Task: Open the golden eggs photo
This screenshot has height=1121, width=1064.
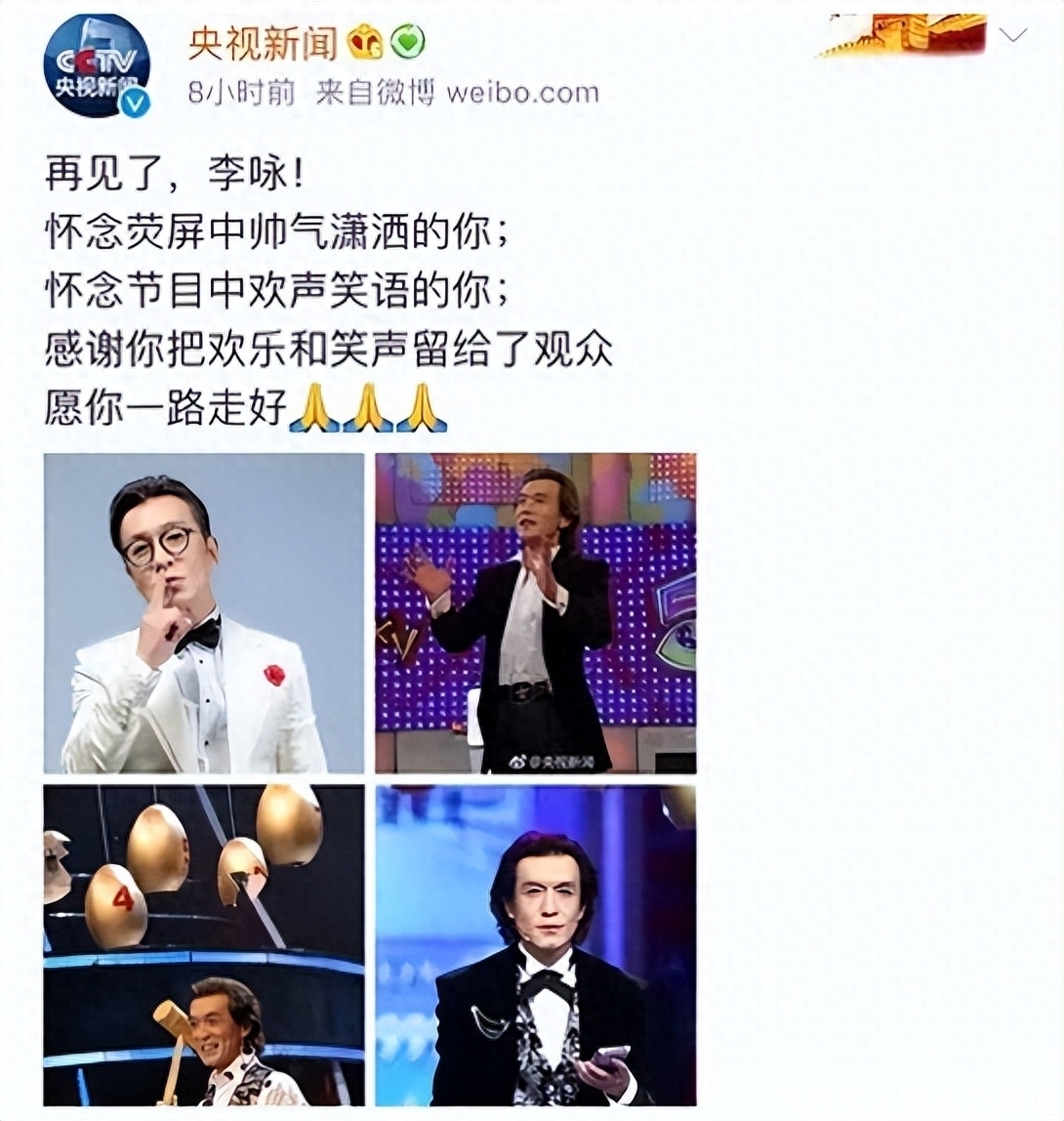Action: pos(204,945)
